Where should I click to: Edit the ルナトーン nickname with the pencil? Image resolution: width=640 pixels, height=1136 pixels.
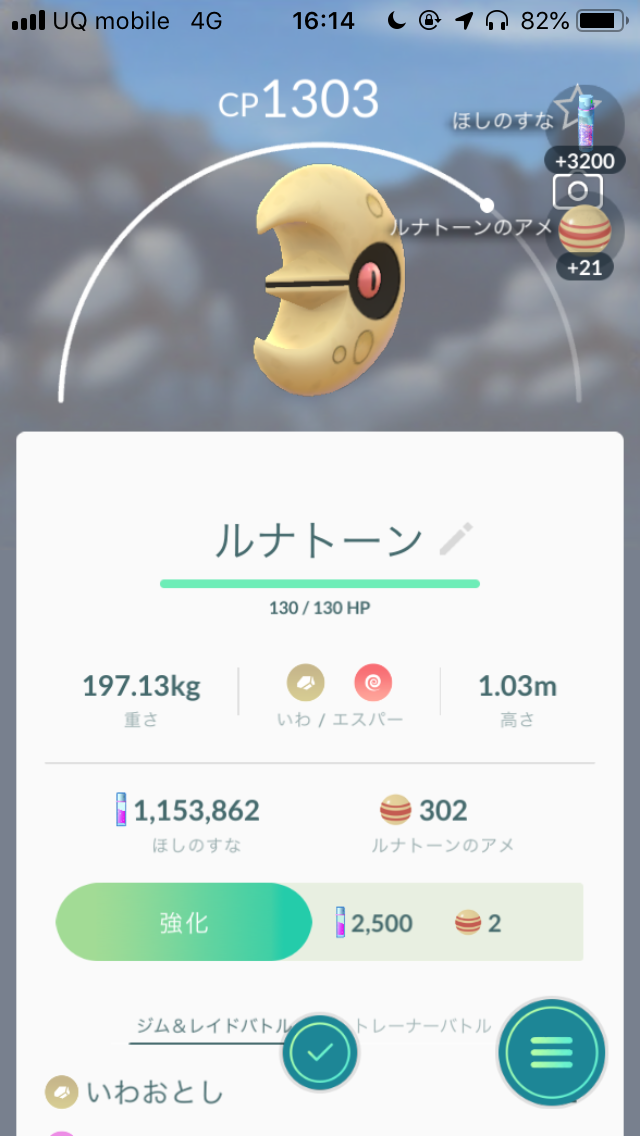pos(456,539)
